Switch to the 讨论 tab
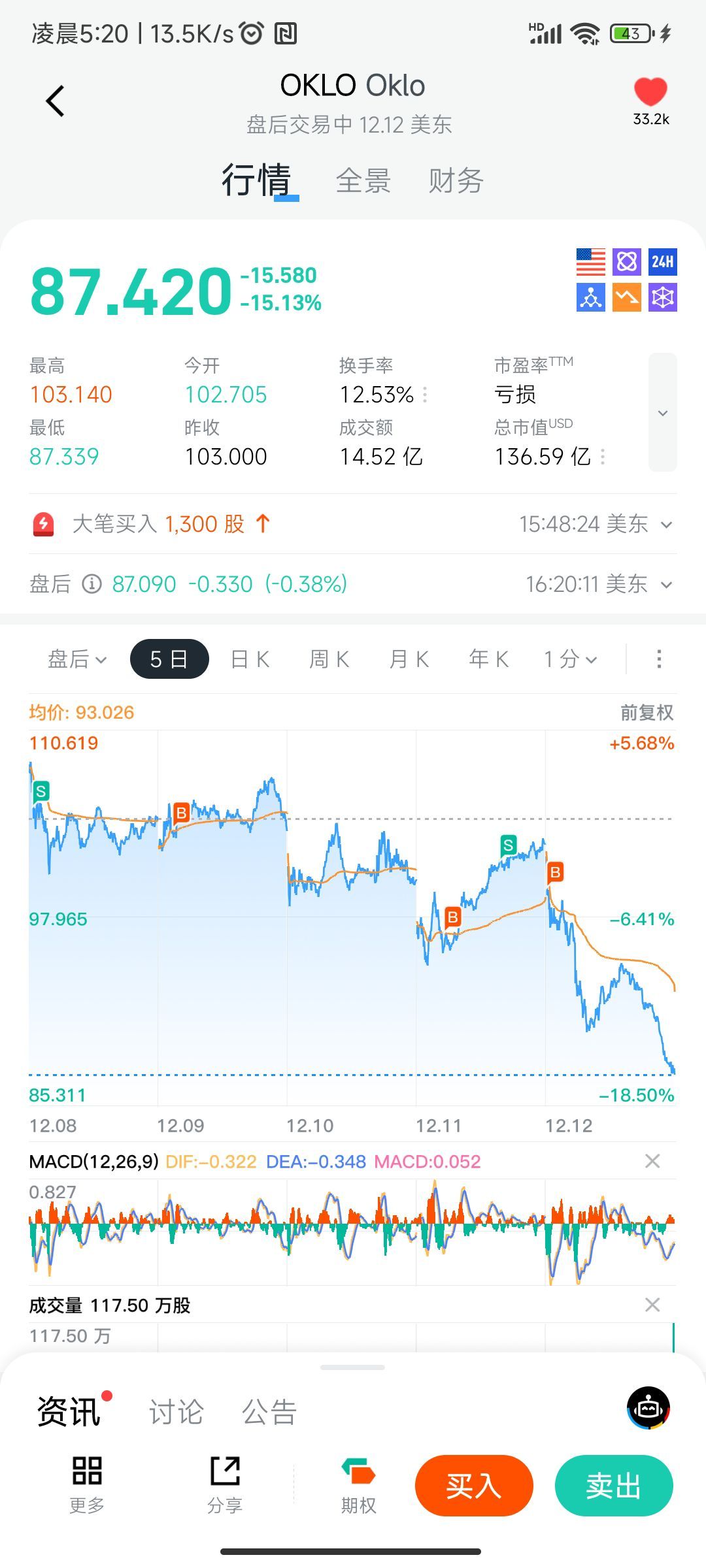The height and width of the screenshot is (1568, 706). (x=176, y=1412)
